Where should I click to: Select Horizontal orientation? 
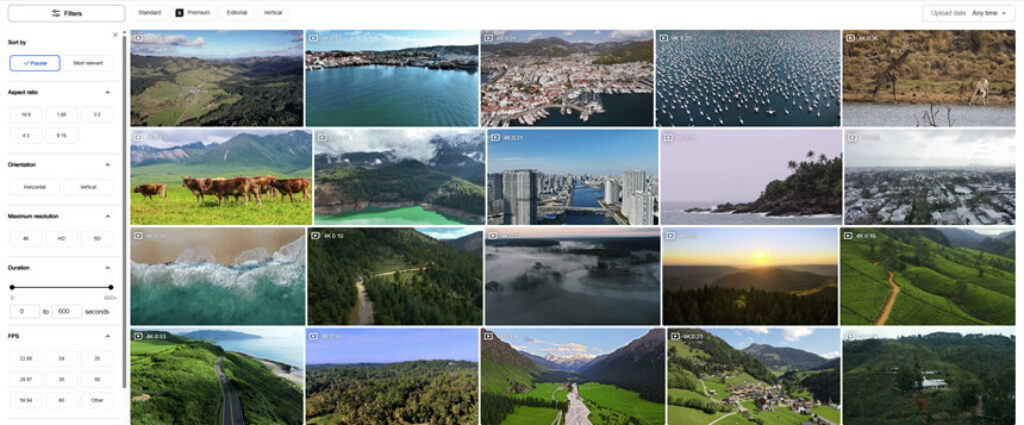click(x=34, y=187)
